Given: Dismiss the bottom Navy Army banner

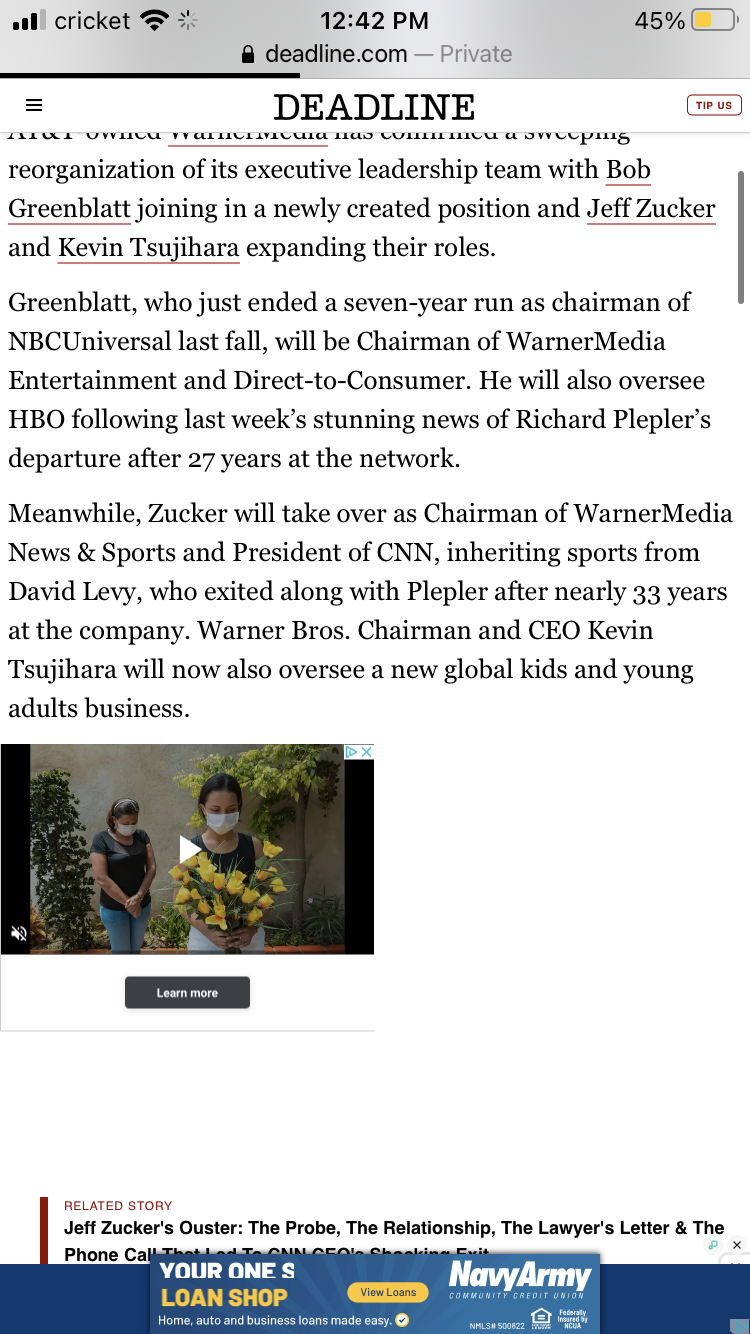Looking at the screenshot, I should tap(737, 1245).
